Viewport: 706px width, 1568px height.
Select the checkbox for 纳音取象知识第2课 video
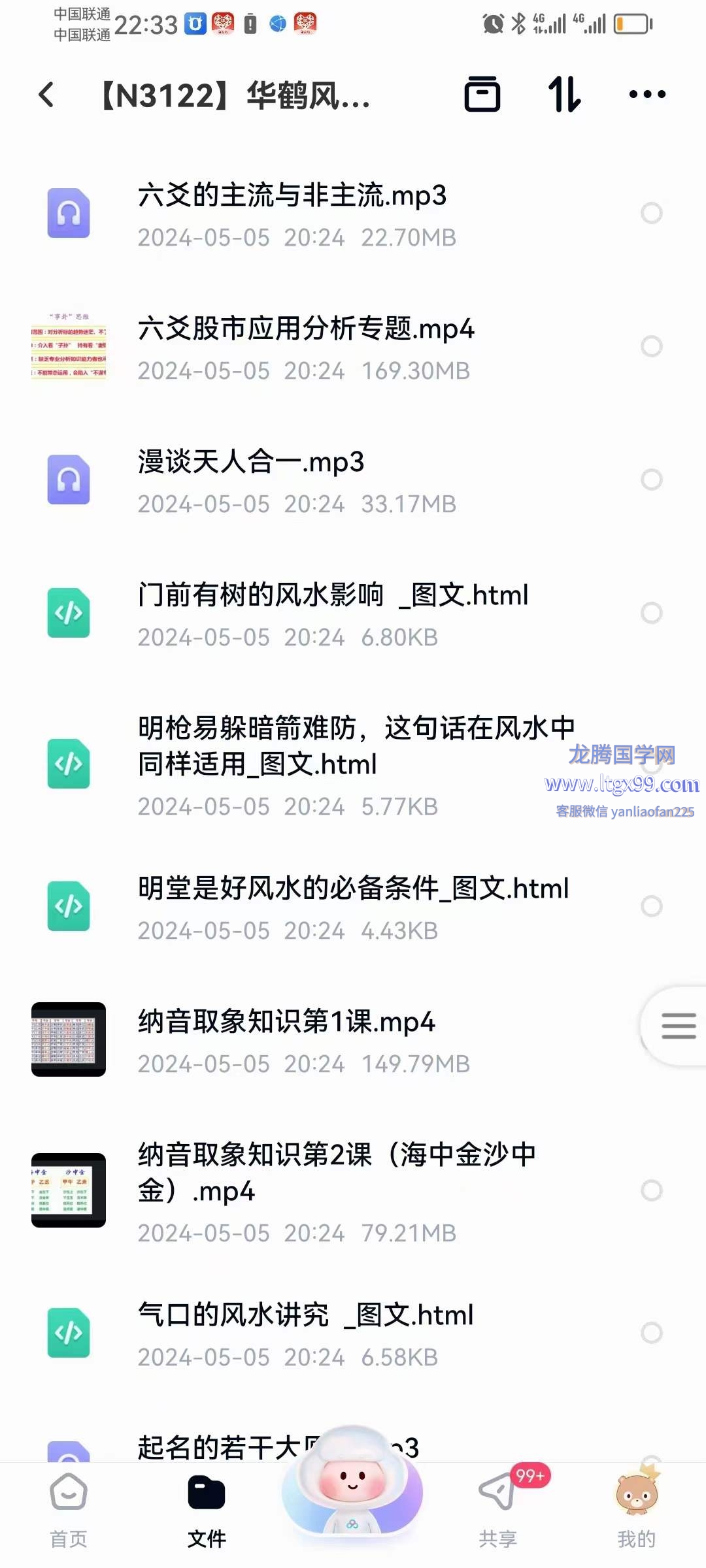[x=652, y=1190]
